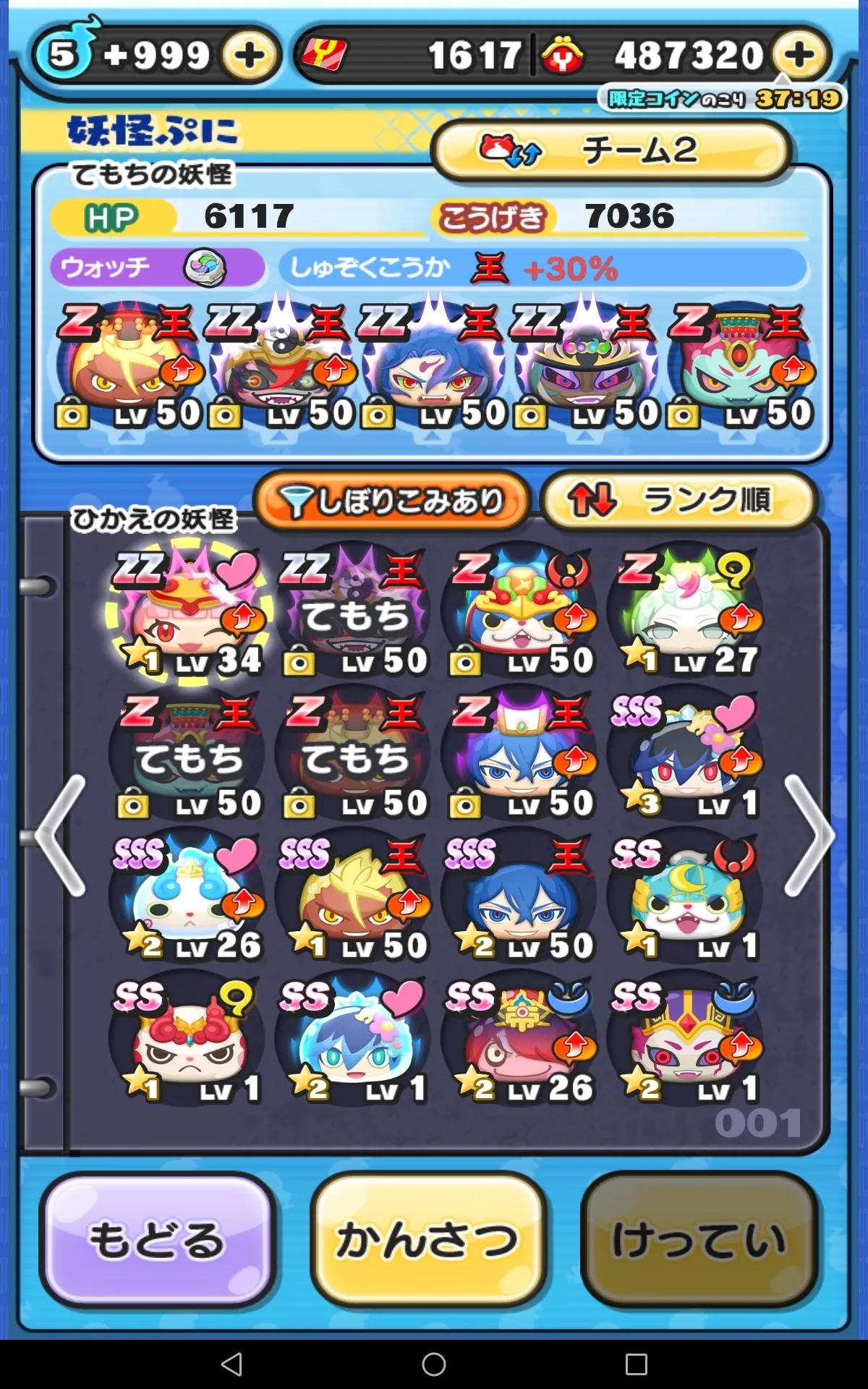Select the SSS rank yokai at Lv 26

point(188,897)
